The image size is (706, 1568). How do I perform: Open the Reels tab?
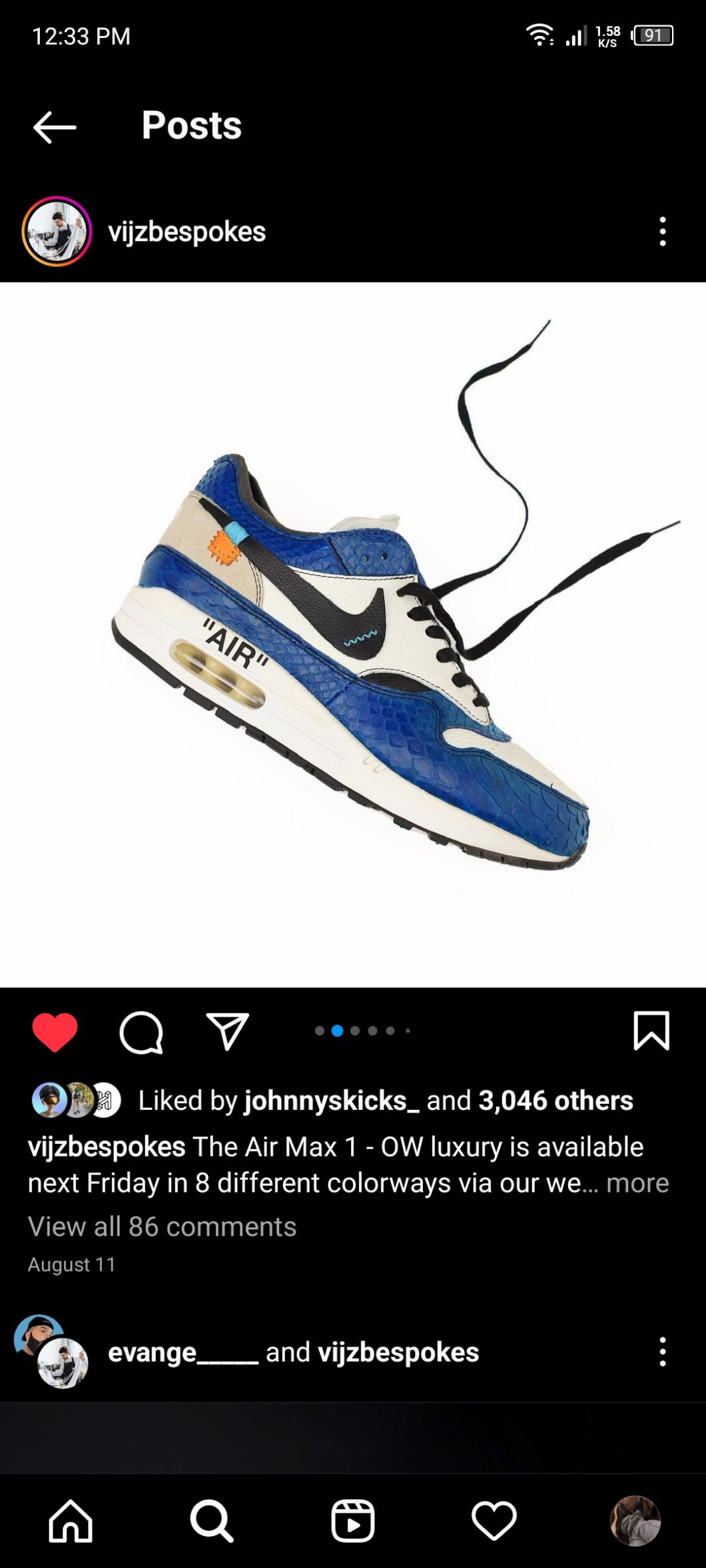353,1521
